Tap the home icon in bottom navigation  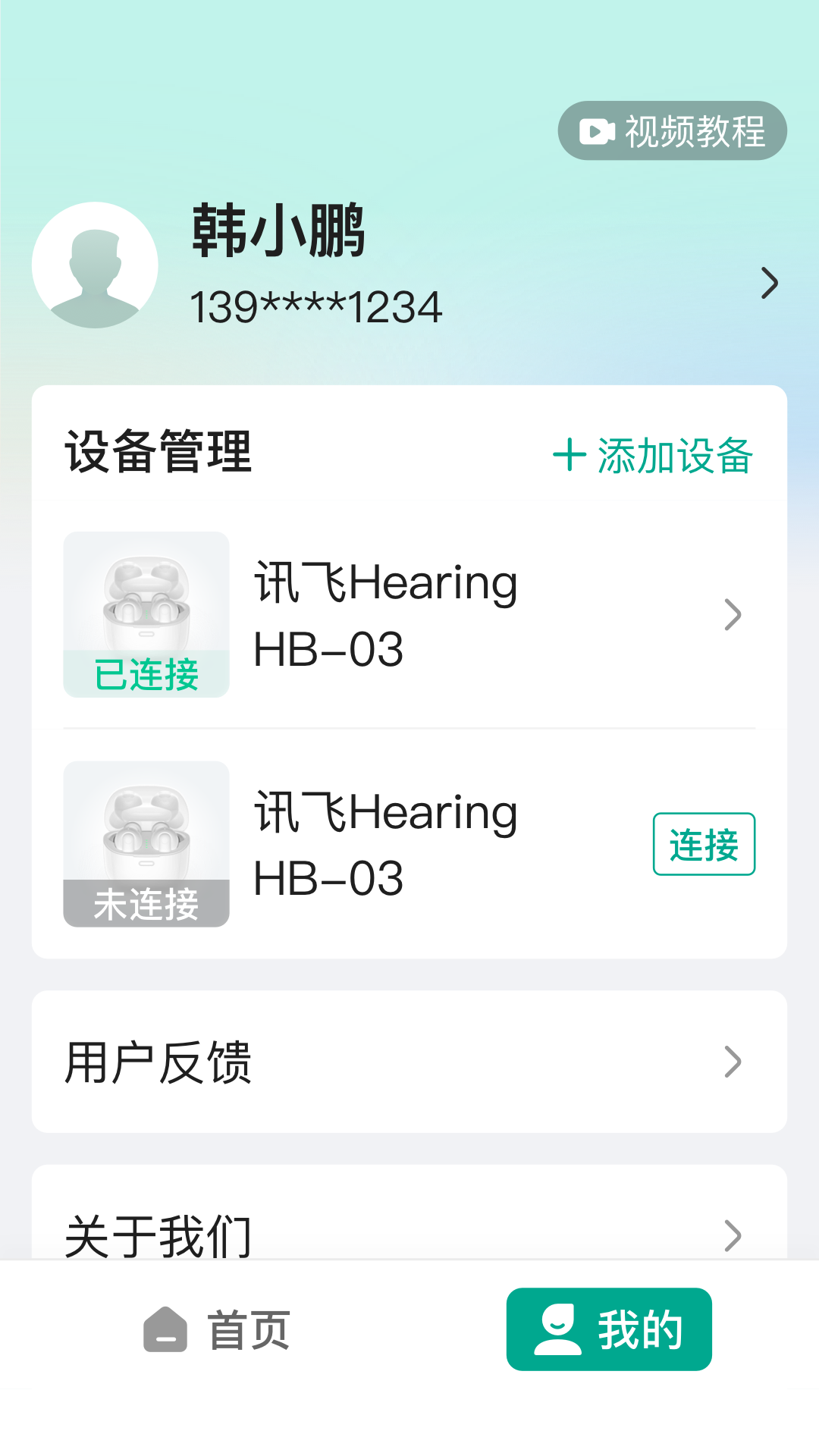coord(164,1327)
